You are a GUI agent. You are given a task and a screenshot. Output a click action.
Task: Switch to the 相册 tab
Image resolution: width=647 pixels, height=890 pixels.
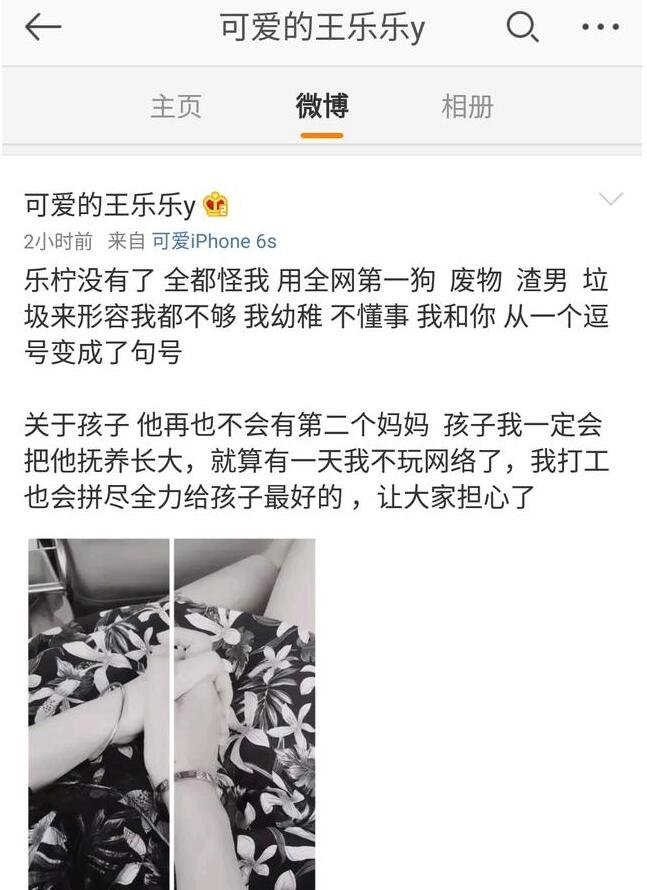[467, 107]
